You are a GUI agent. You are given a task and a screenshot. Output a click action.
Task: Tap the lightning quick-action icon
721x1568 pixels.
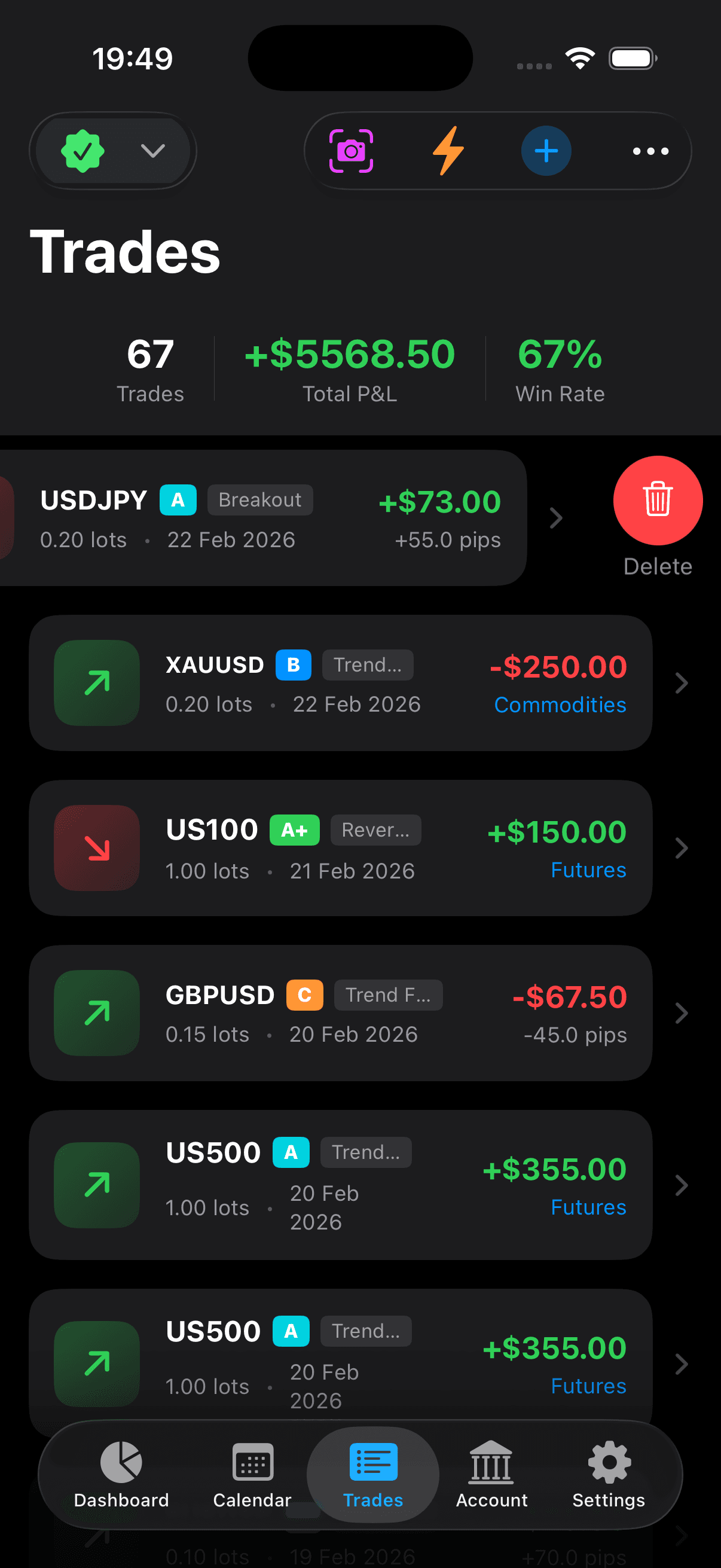448,150
